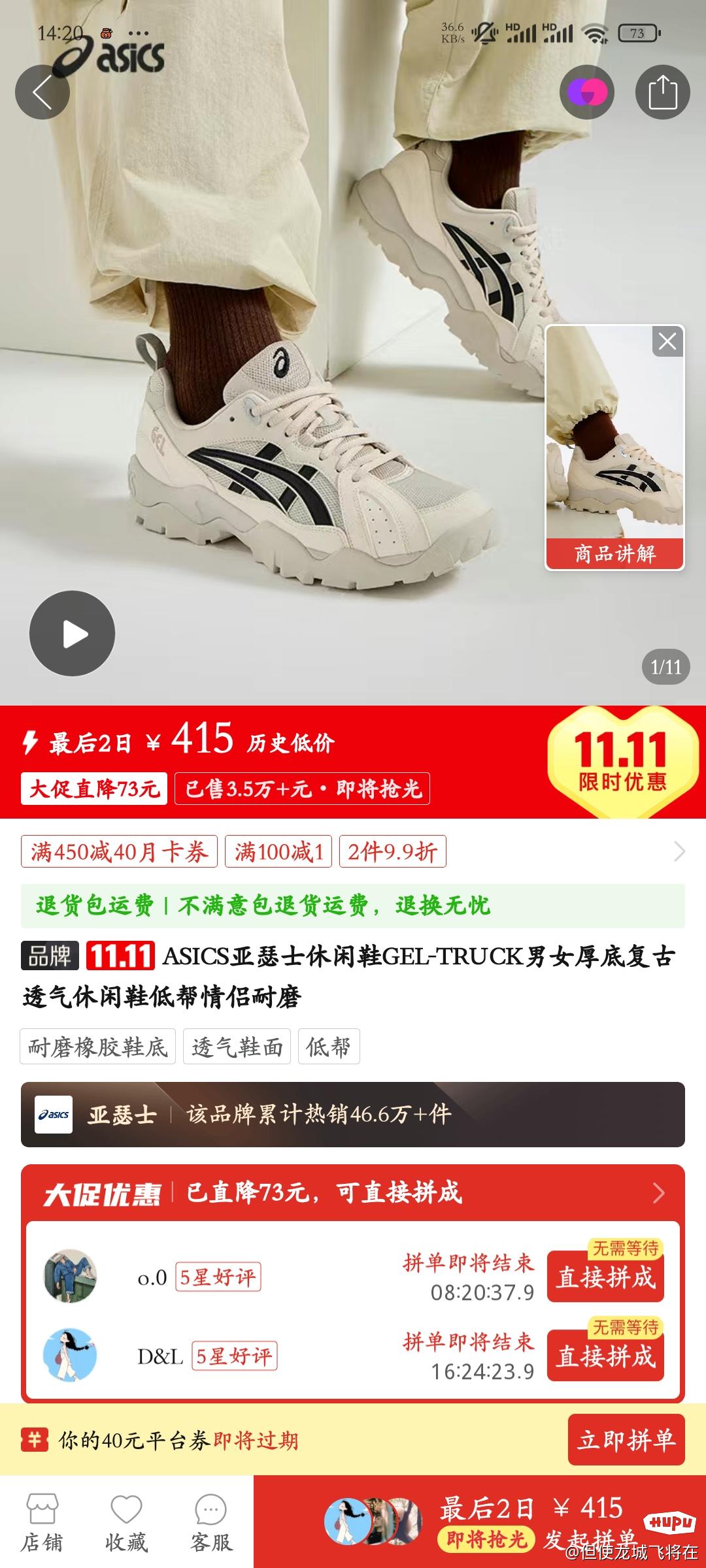Viewport: 706px width, 1568px height.
Task: Contact 客服 customer service
Action: pos(210,1523)
